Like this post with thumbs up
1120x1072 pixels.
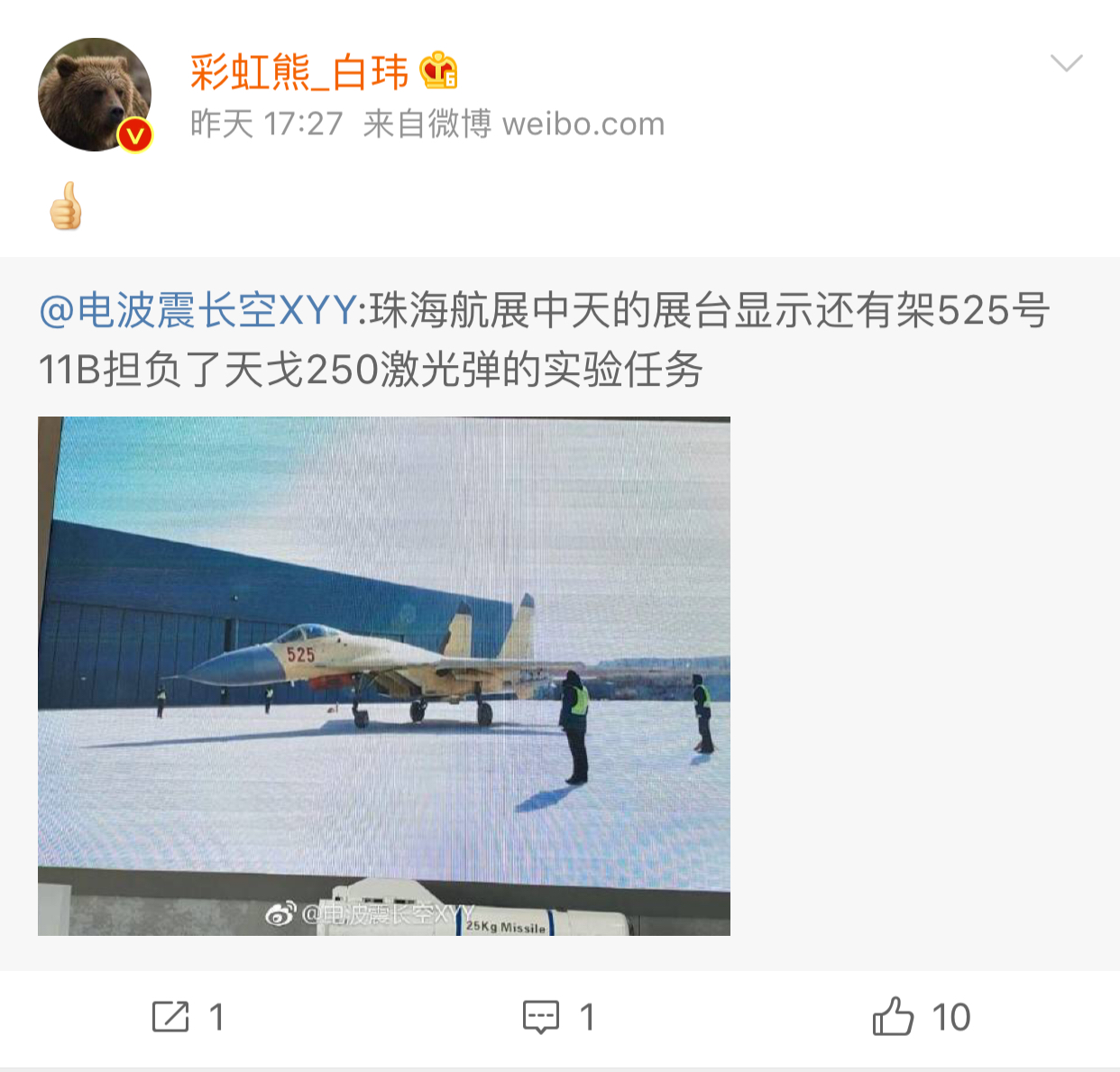[x=921, y=1017]
